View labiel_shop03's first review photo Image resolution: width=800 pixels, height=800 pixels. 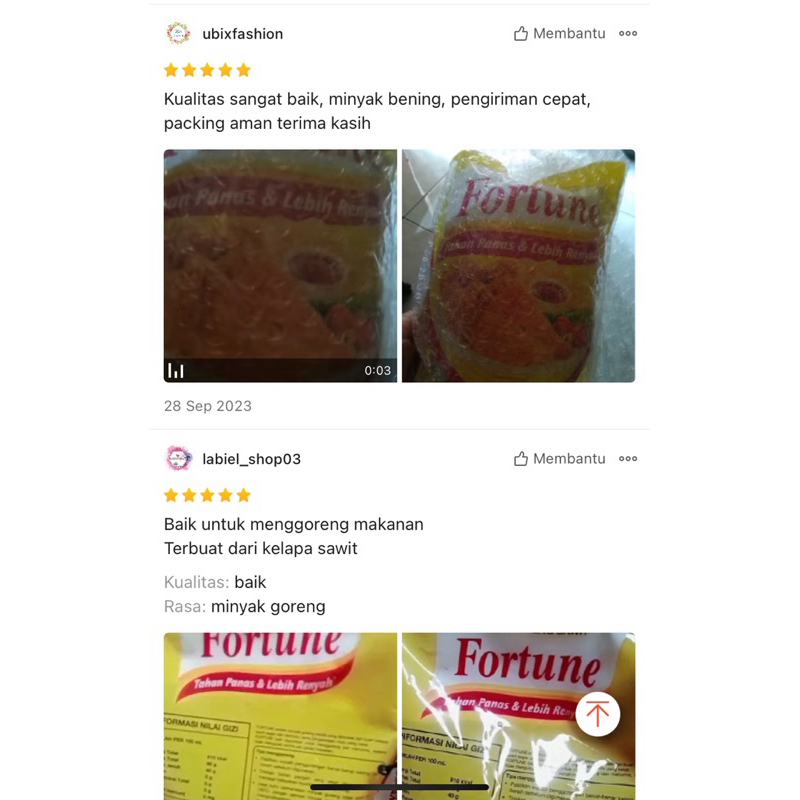click(x=280, y=715)
